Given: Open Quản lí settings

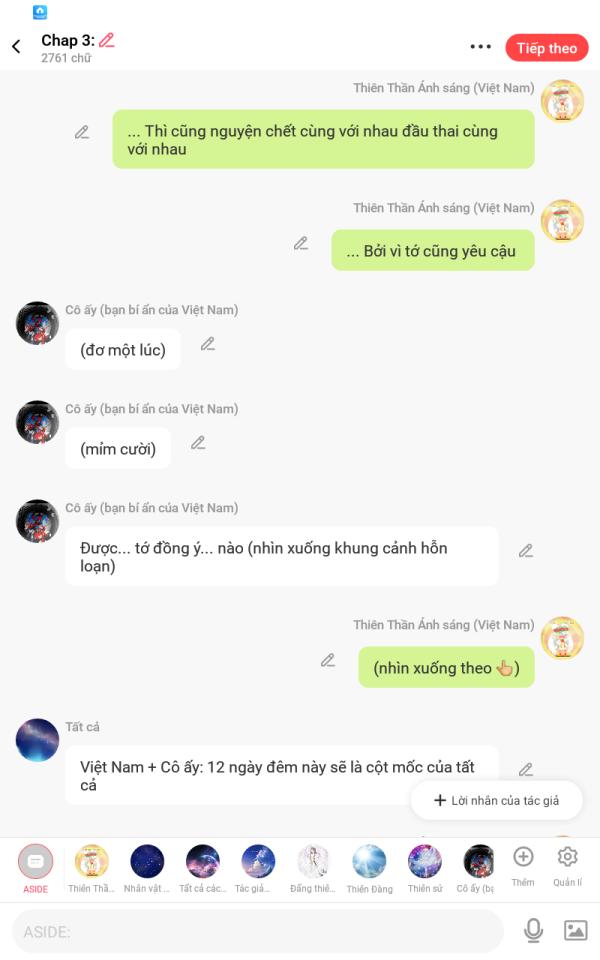Looking at the screenshot, I should click(568, 866).
